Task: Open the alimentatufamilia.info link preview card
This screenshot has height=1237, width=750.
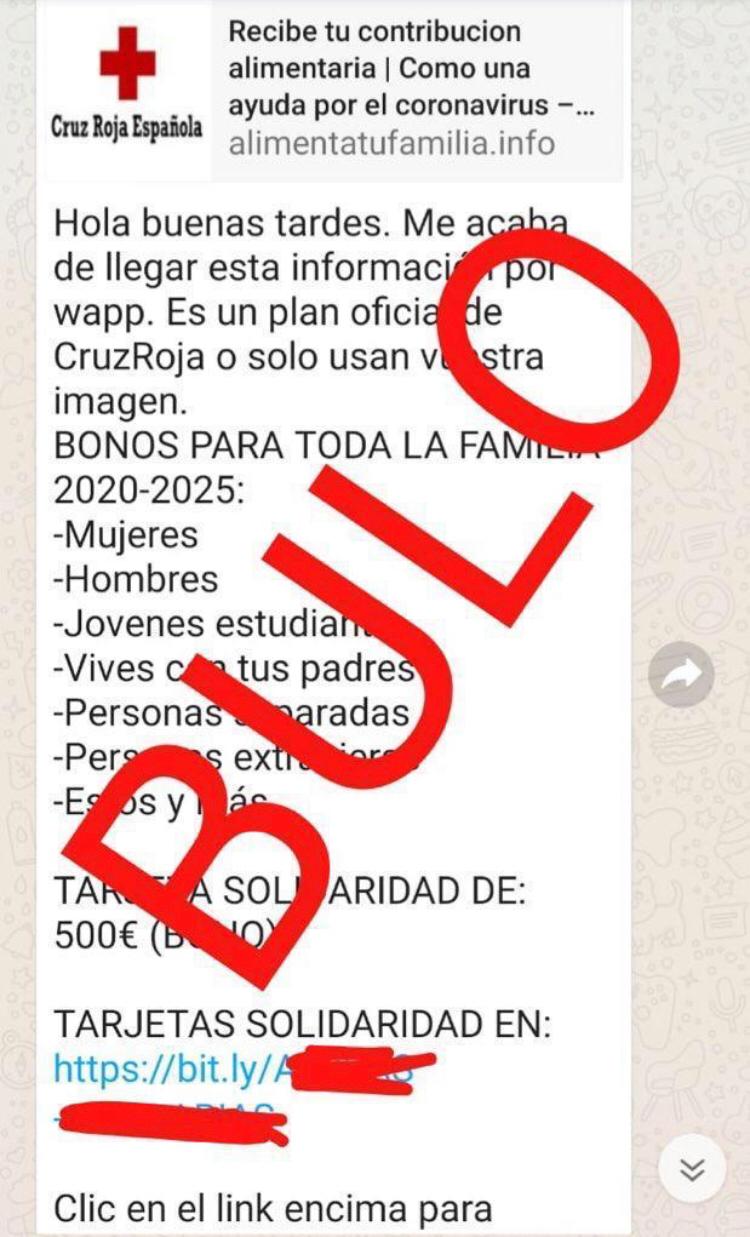Action: [x=334, y=88]
